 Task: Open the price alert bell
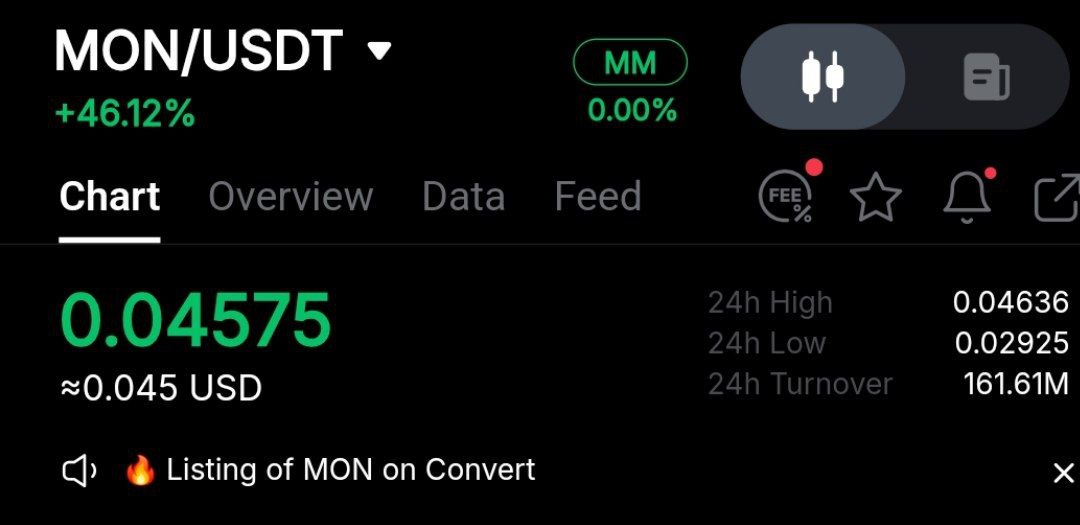[967, 196]
